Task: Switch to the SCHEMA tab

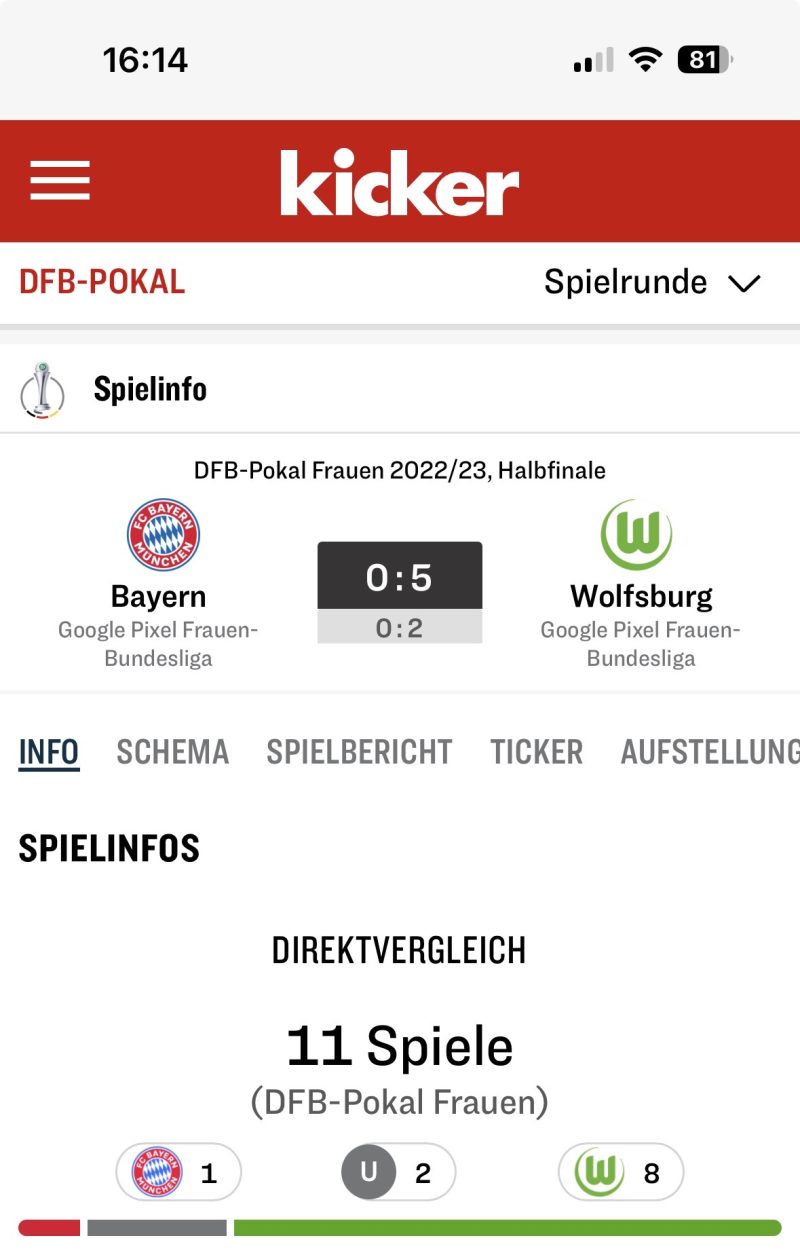Action: click(173, 752)
